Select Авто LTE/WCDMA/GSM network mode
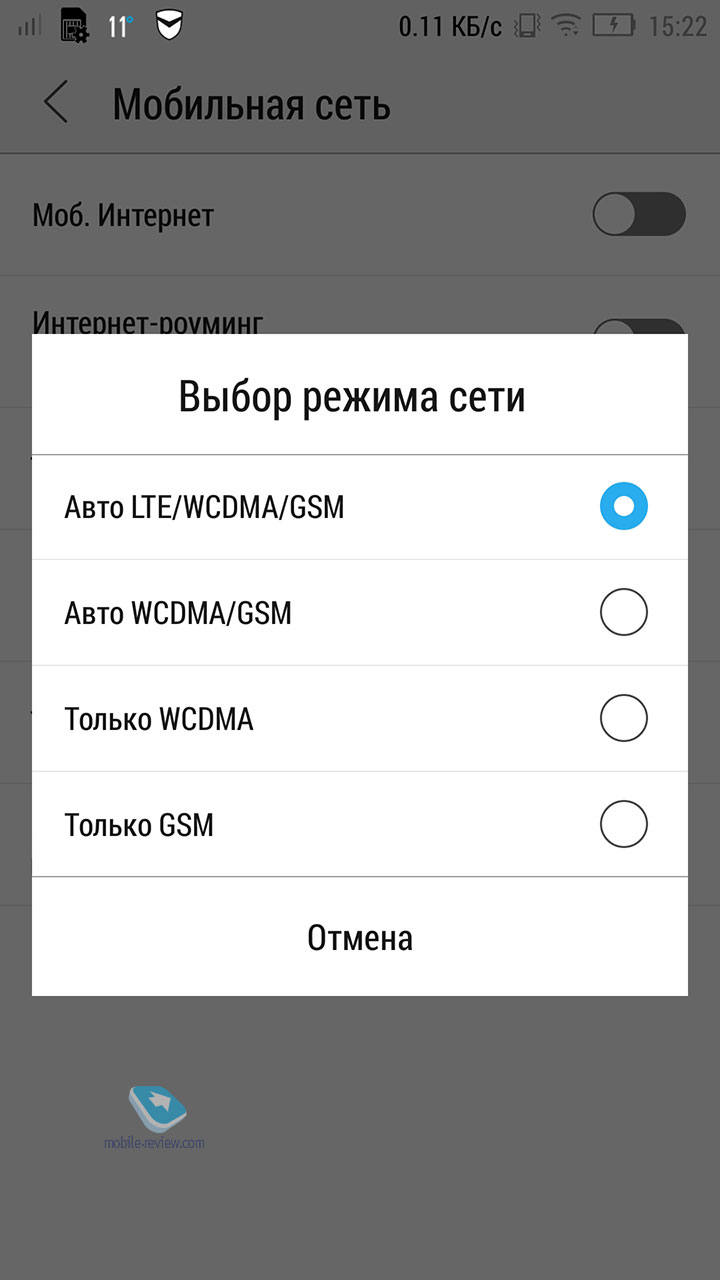The image size is (720, 1280). click(360, 507)
